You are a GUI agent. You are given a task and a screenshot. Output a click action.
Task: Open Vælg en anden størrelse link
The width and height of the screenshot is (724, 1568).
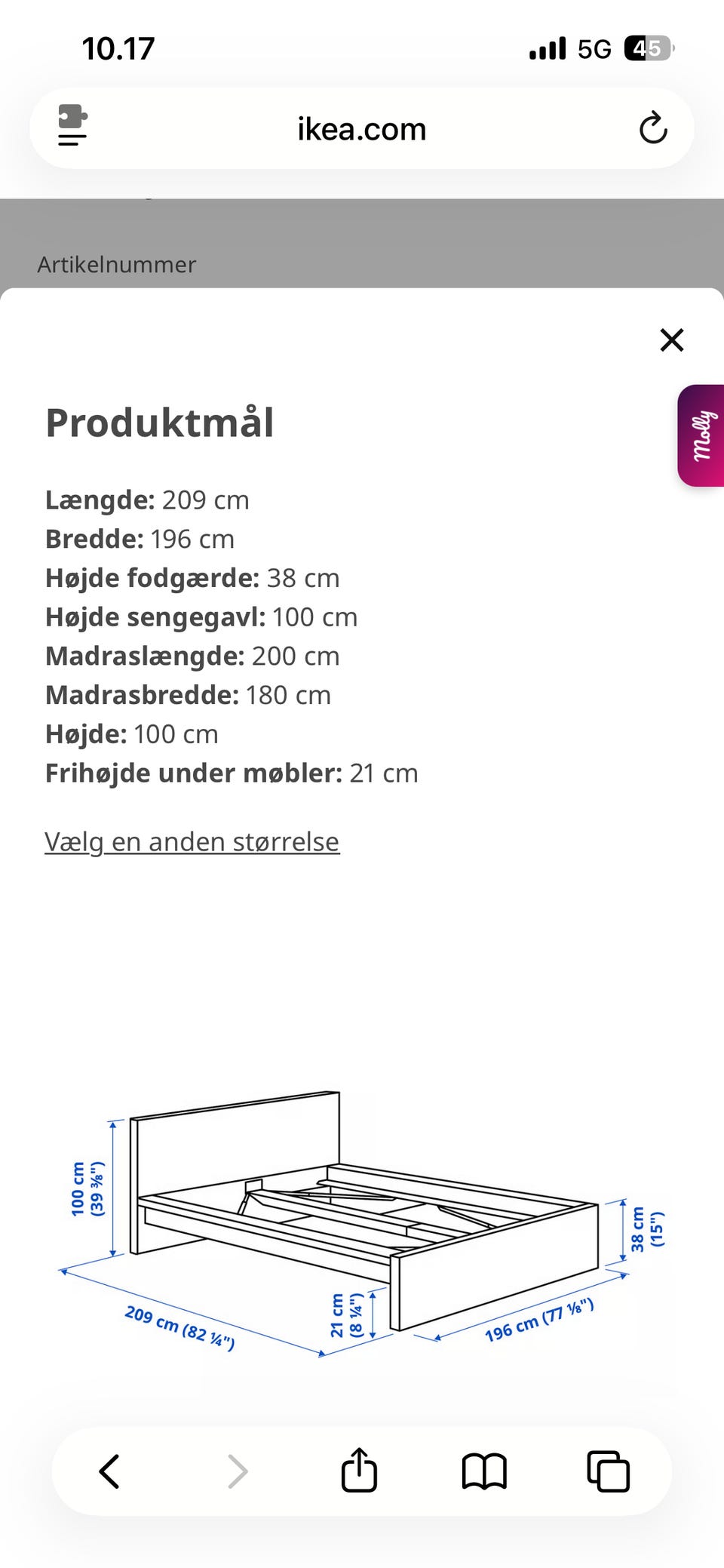[192, 841]
